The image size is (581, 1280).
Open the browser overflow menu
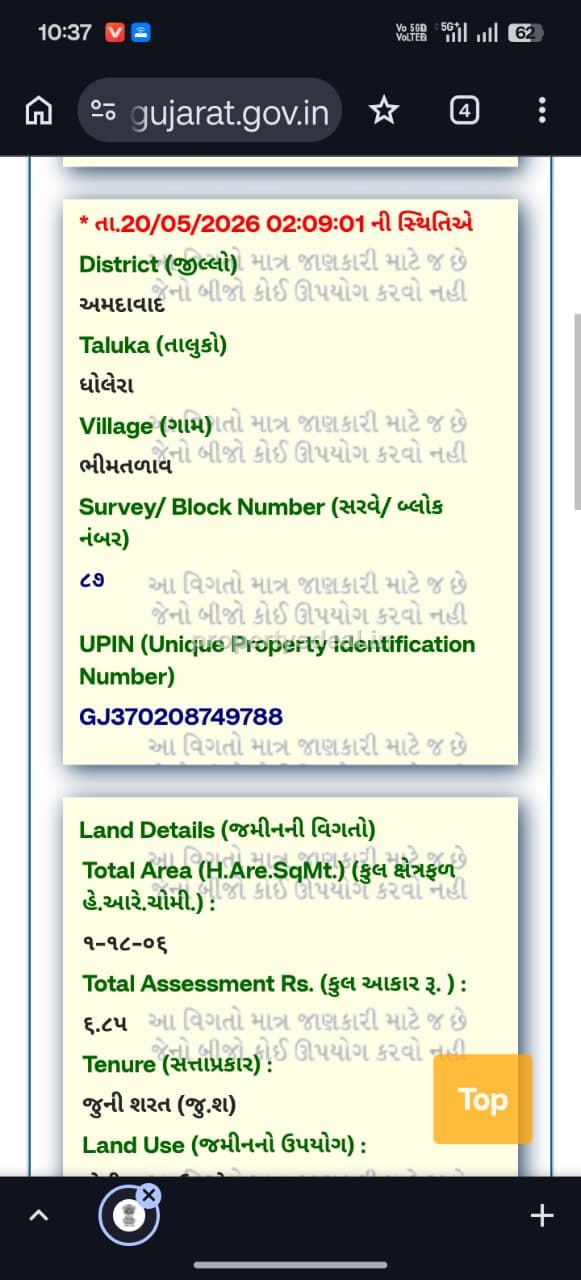(541, 111)
